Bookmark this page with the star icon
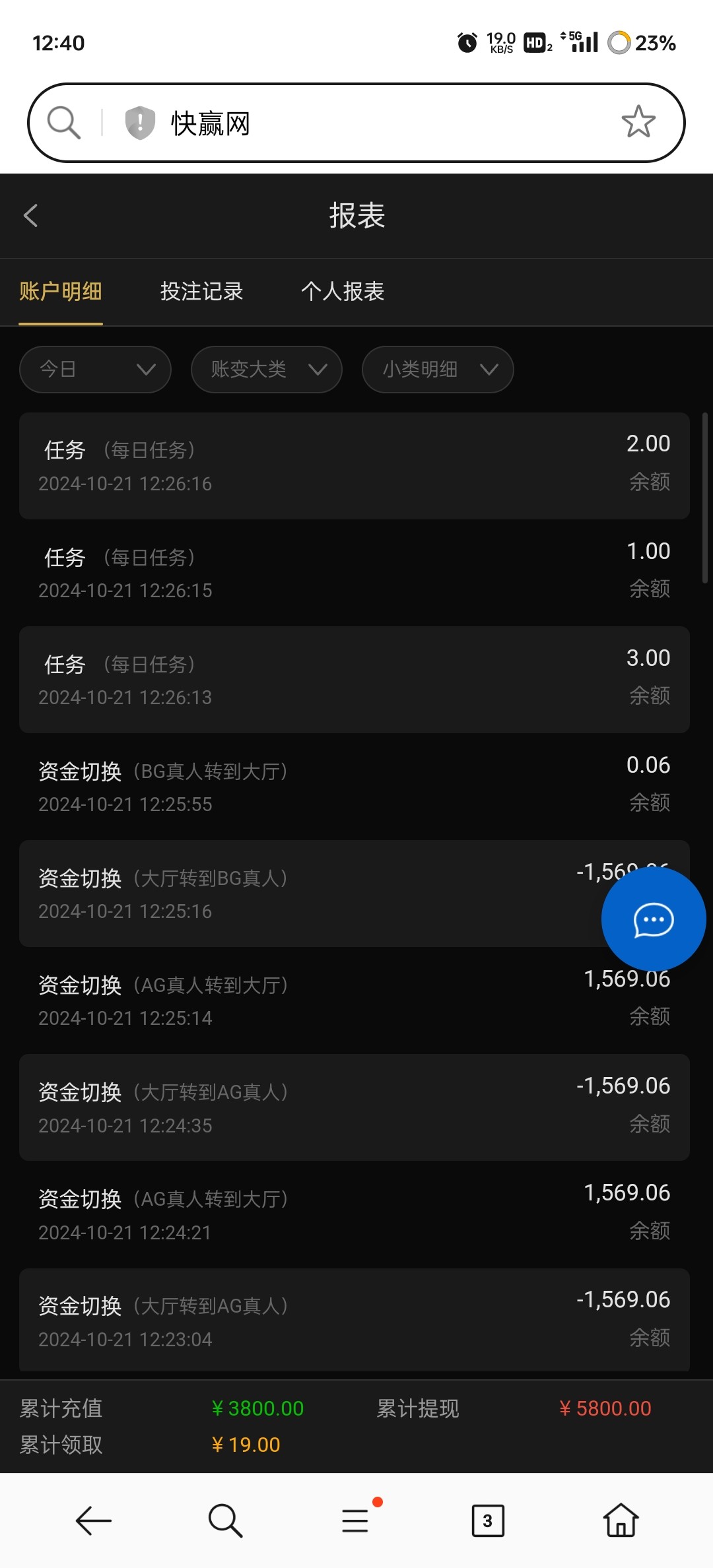Viewport: 713px width, 1568px height. (638, 122)
